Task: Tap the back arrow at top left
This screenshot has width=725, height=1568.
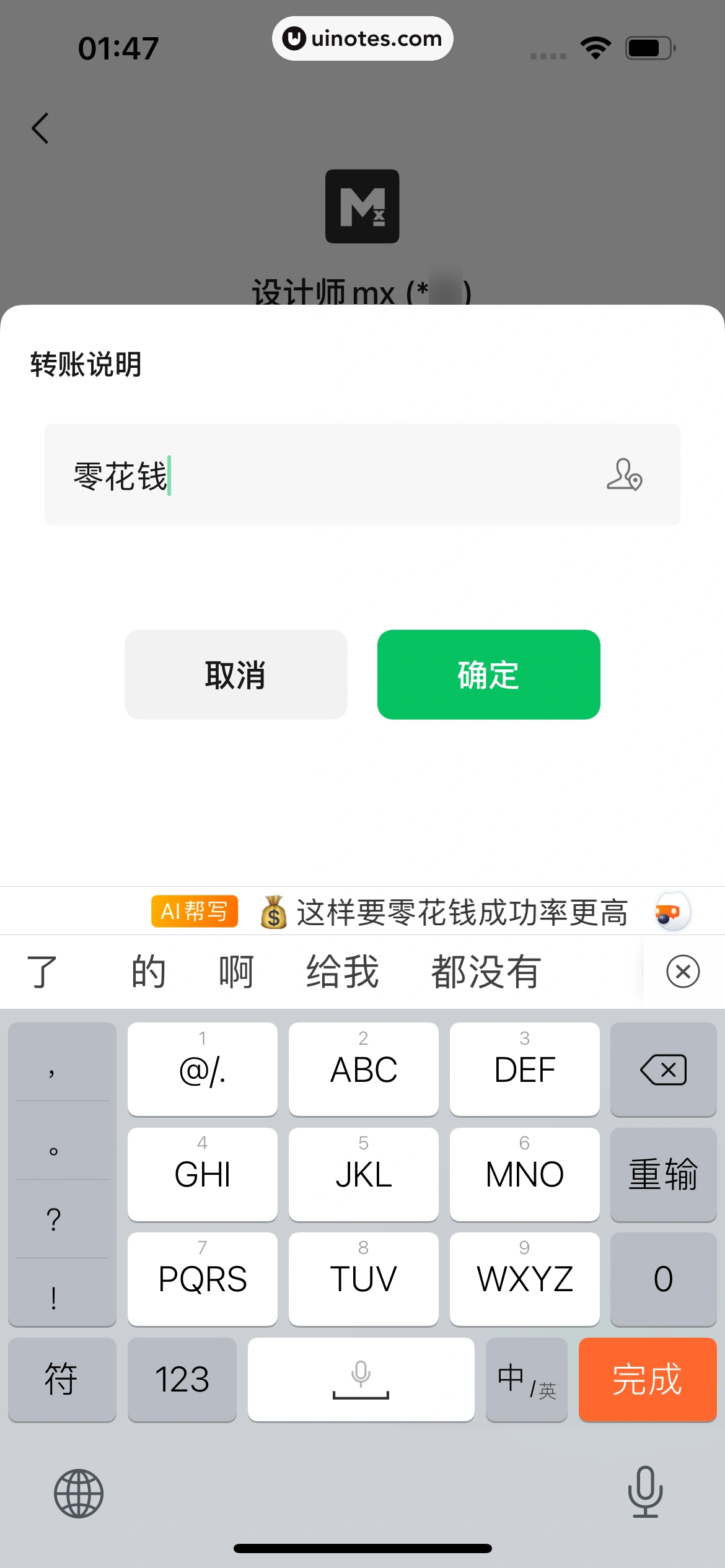Action: coord(41,128)
